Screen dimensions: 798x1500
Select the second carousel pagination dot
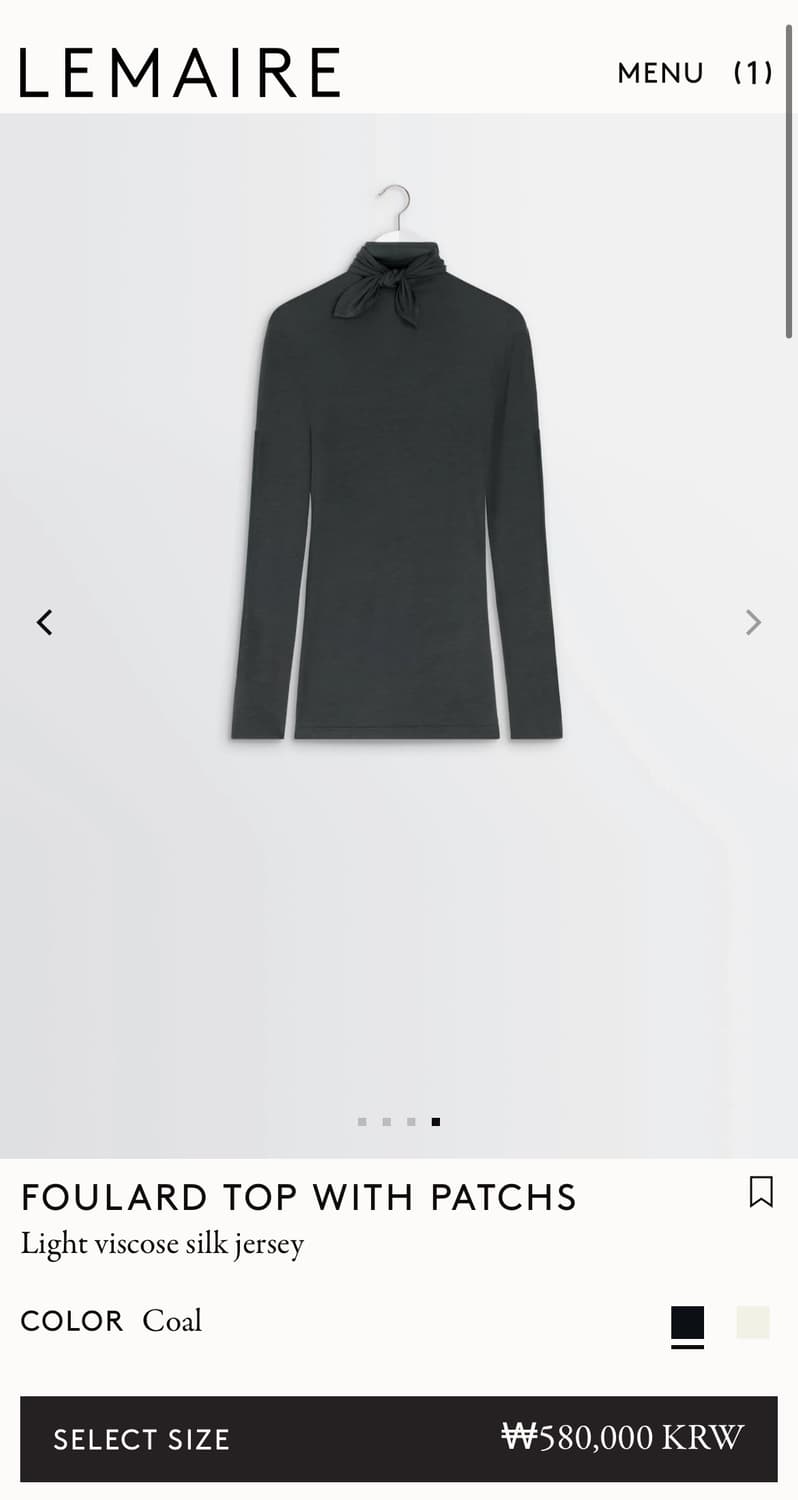coord(385,1121)
